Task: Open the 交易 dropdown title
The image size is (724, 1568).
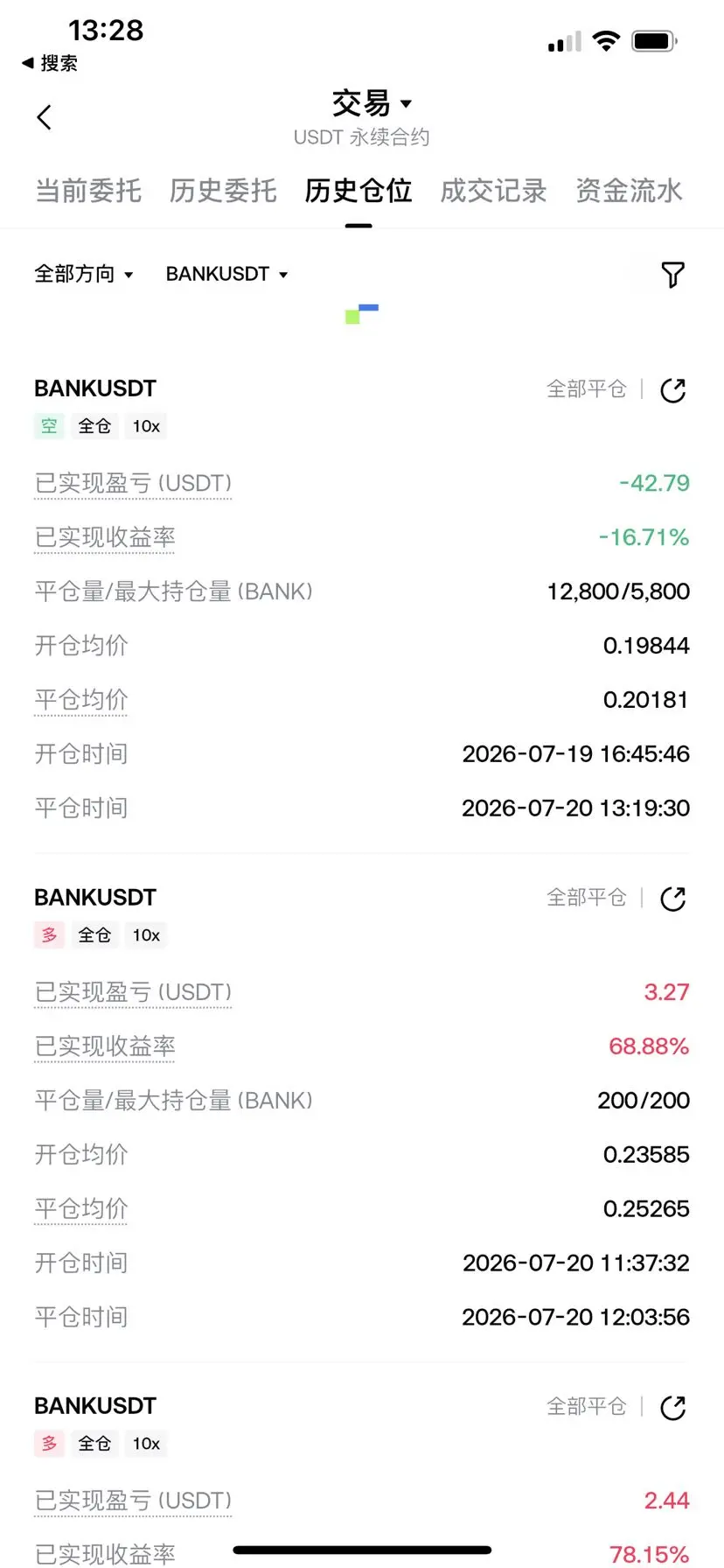Action: pyautogui.click(x=372, y=103)
